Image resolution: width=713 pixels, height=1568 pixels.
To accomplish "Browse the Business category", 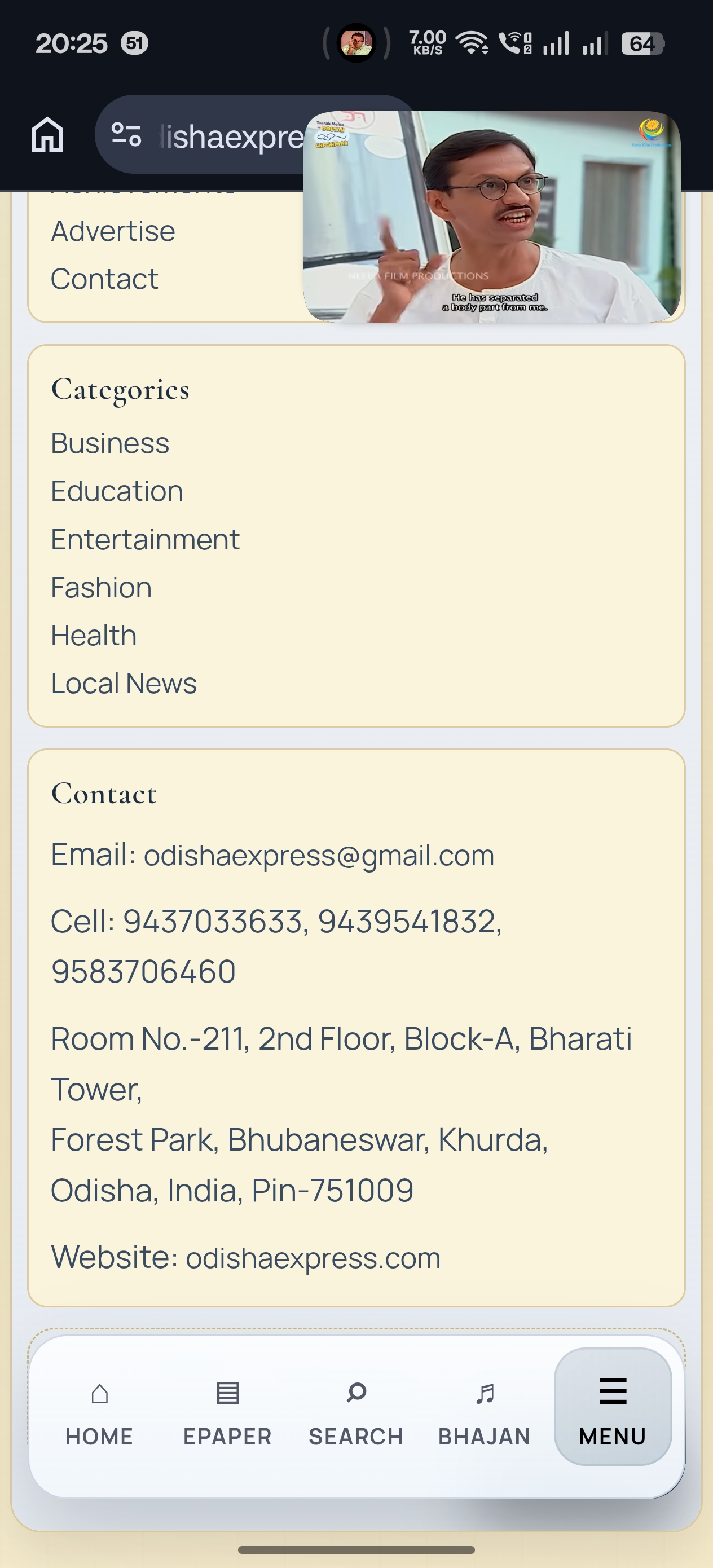I will (110, 443).
